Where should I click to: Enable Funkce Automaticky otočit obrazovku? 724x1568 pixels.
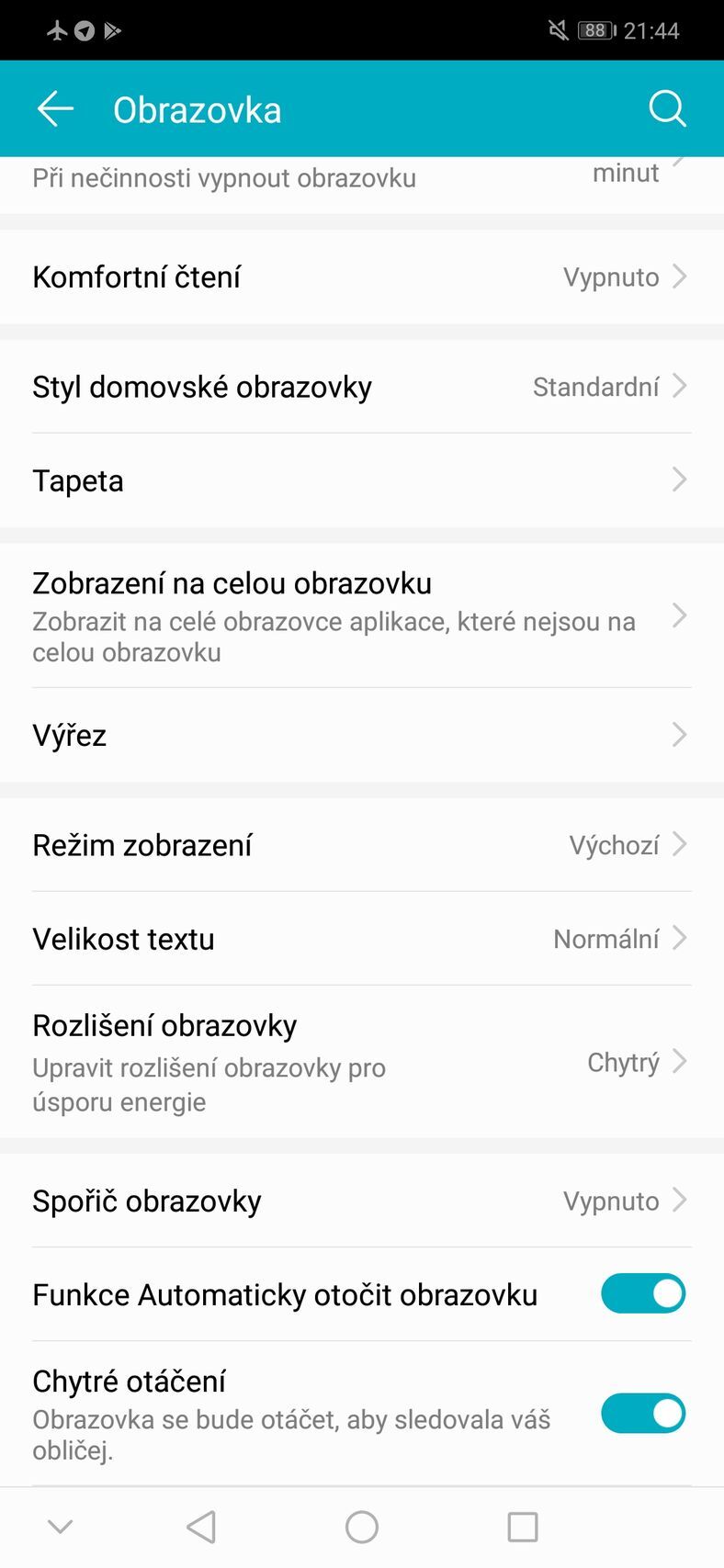643,1293
